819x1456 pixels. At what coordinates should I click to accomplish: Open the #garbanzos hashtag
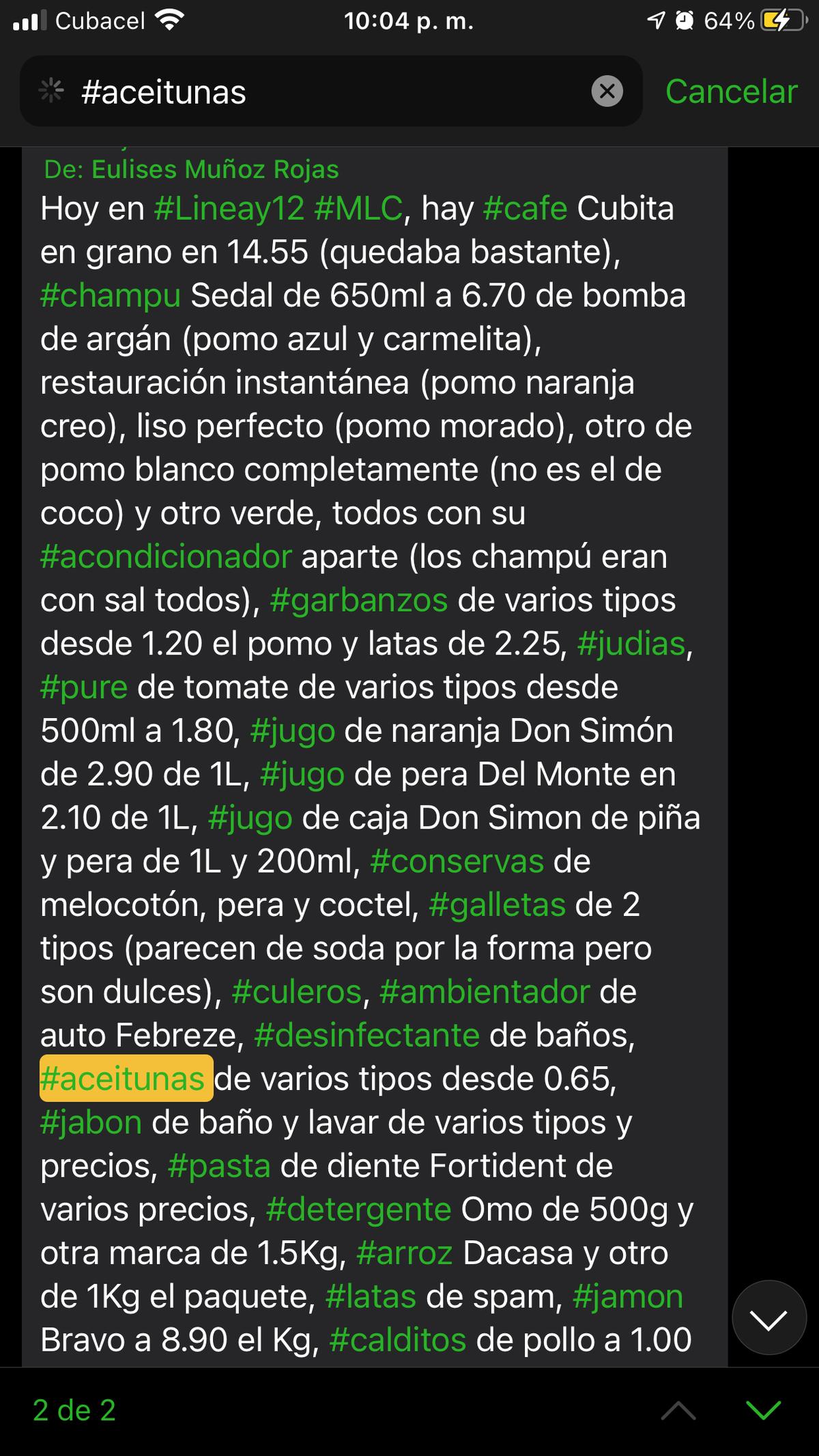tap(359, 600)
